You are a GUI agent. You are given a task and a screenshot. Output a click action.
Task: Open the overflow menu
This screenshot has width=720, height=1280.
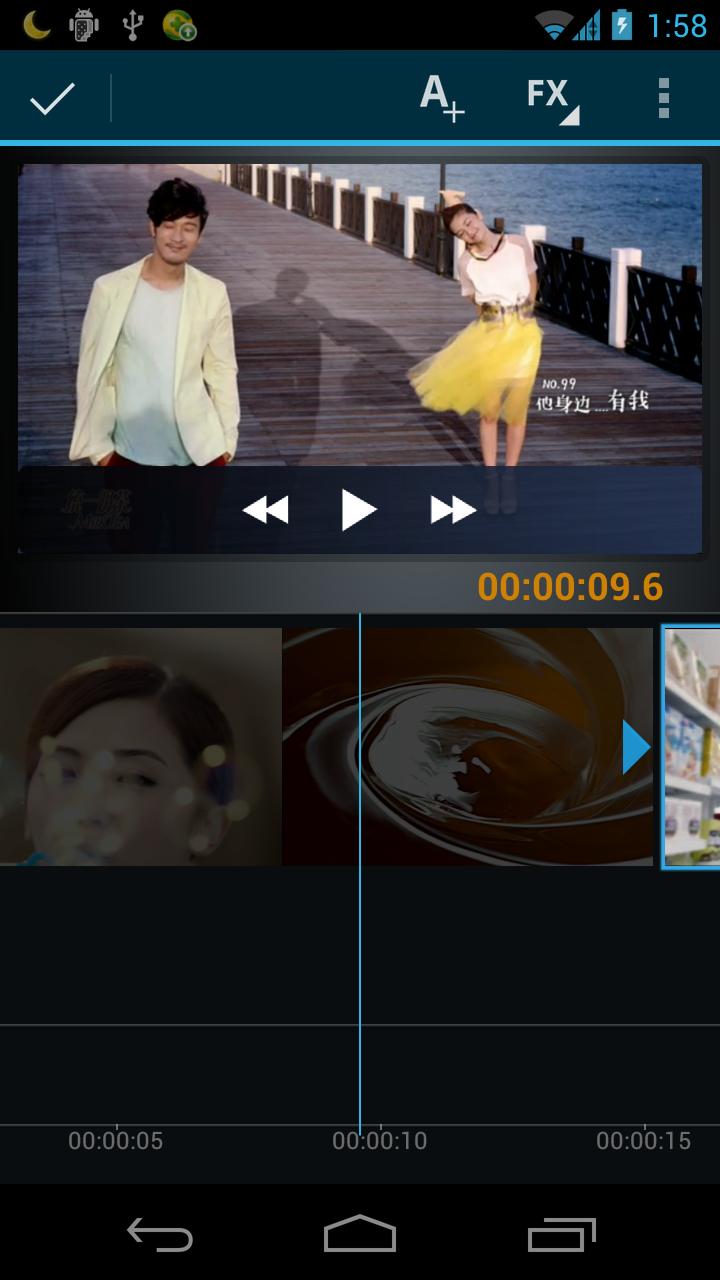tap(663, 98)
